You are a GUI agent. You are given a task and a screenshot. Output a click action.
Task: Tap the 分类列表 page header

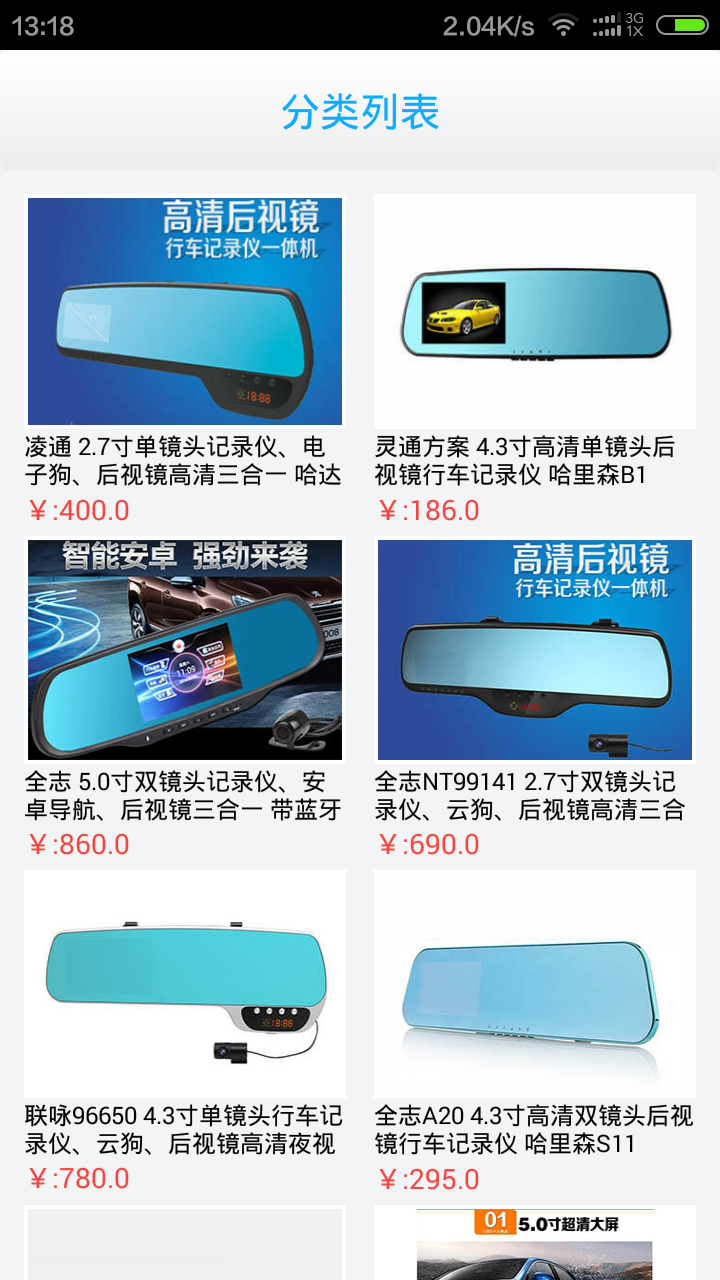(x=360, y=113)
